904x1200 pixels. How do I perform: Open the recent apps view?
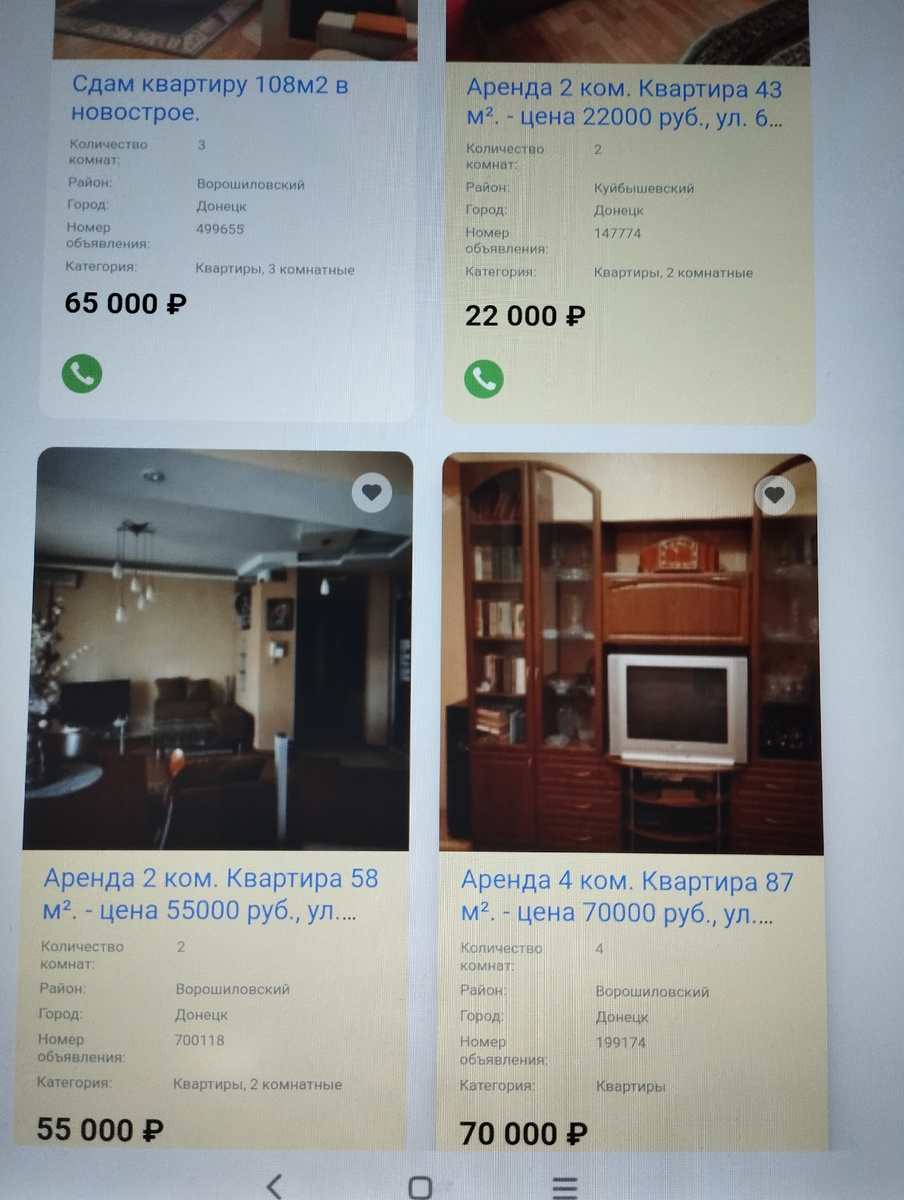coord(565,1187)
